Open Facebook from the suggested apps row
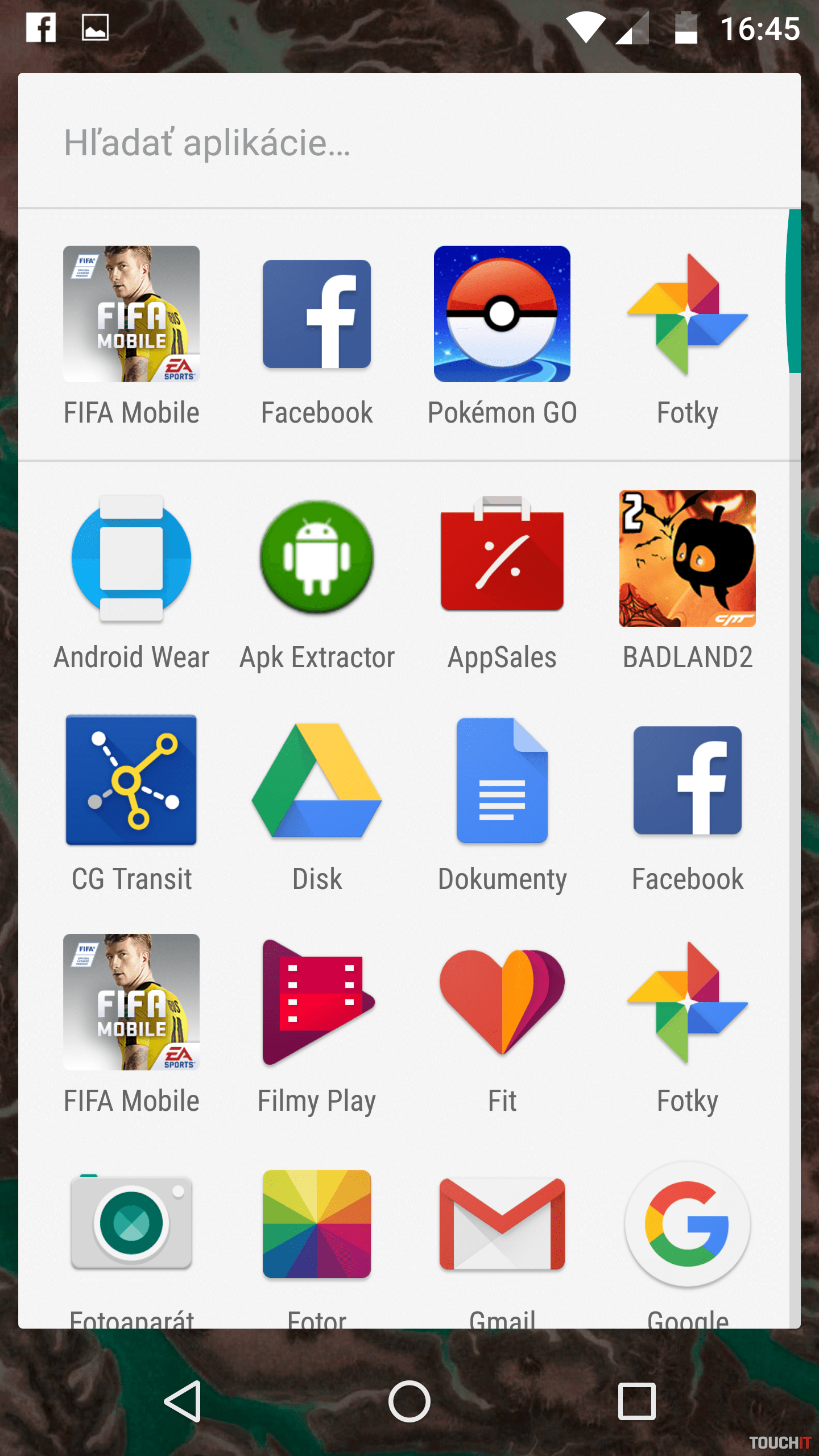Screen dimensions: 819x1456 317,315
